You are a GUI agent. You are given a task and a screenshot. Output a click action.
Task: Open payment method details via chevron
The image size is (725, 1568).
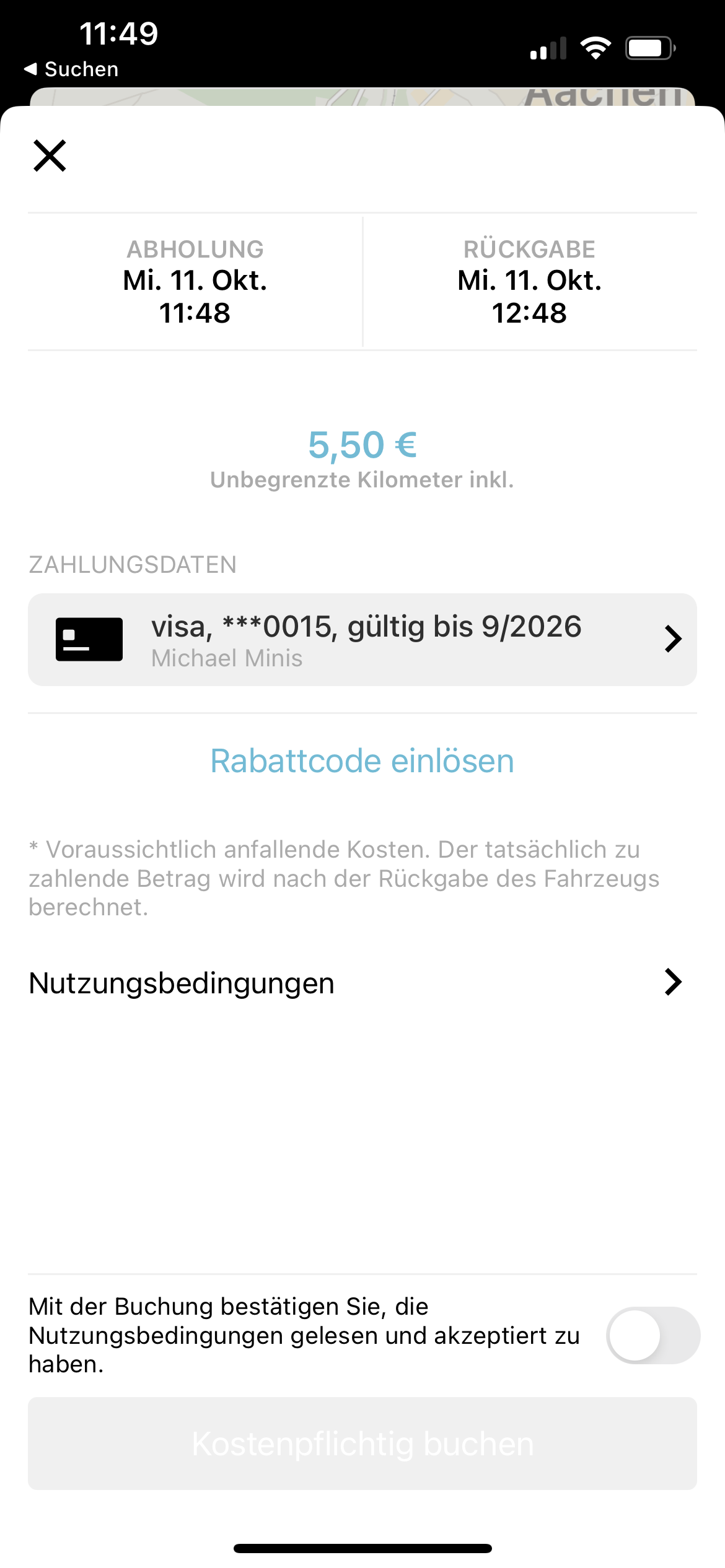[x=674, y=638]
